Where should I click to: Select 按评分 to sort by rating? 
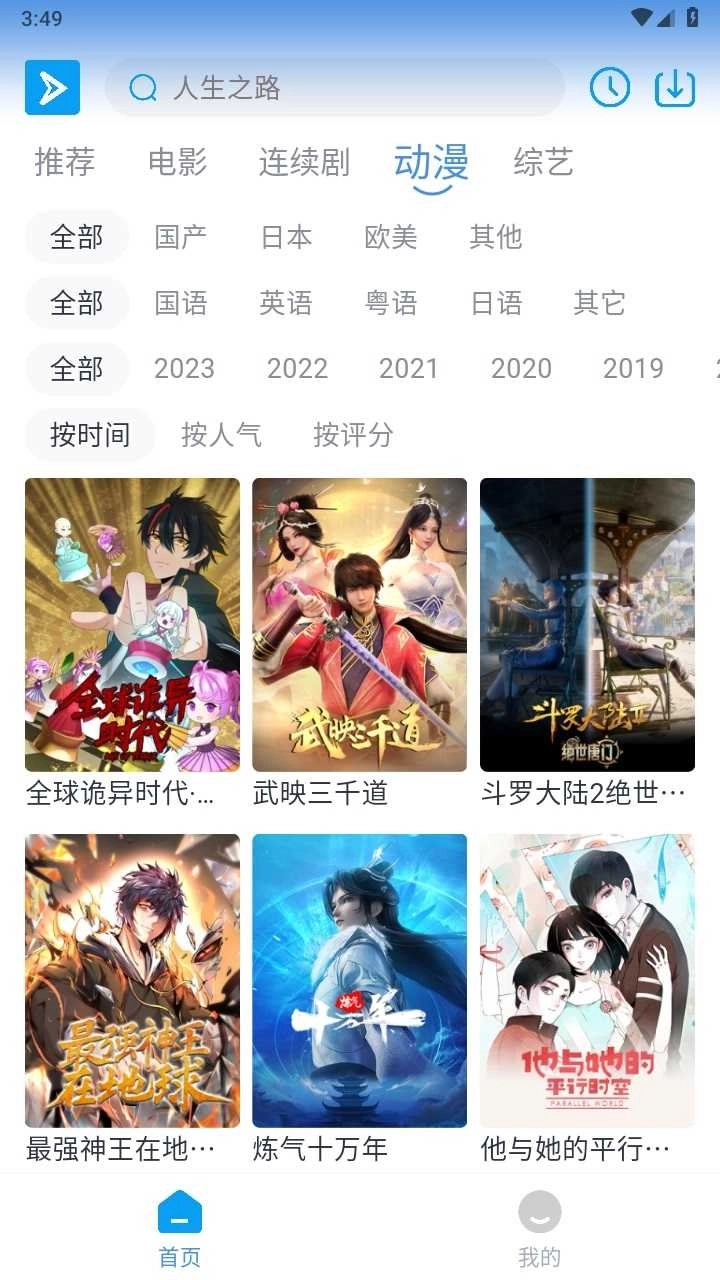tap(354, 435)
